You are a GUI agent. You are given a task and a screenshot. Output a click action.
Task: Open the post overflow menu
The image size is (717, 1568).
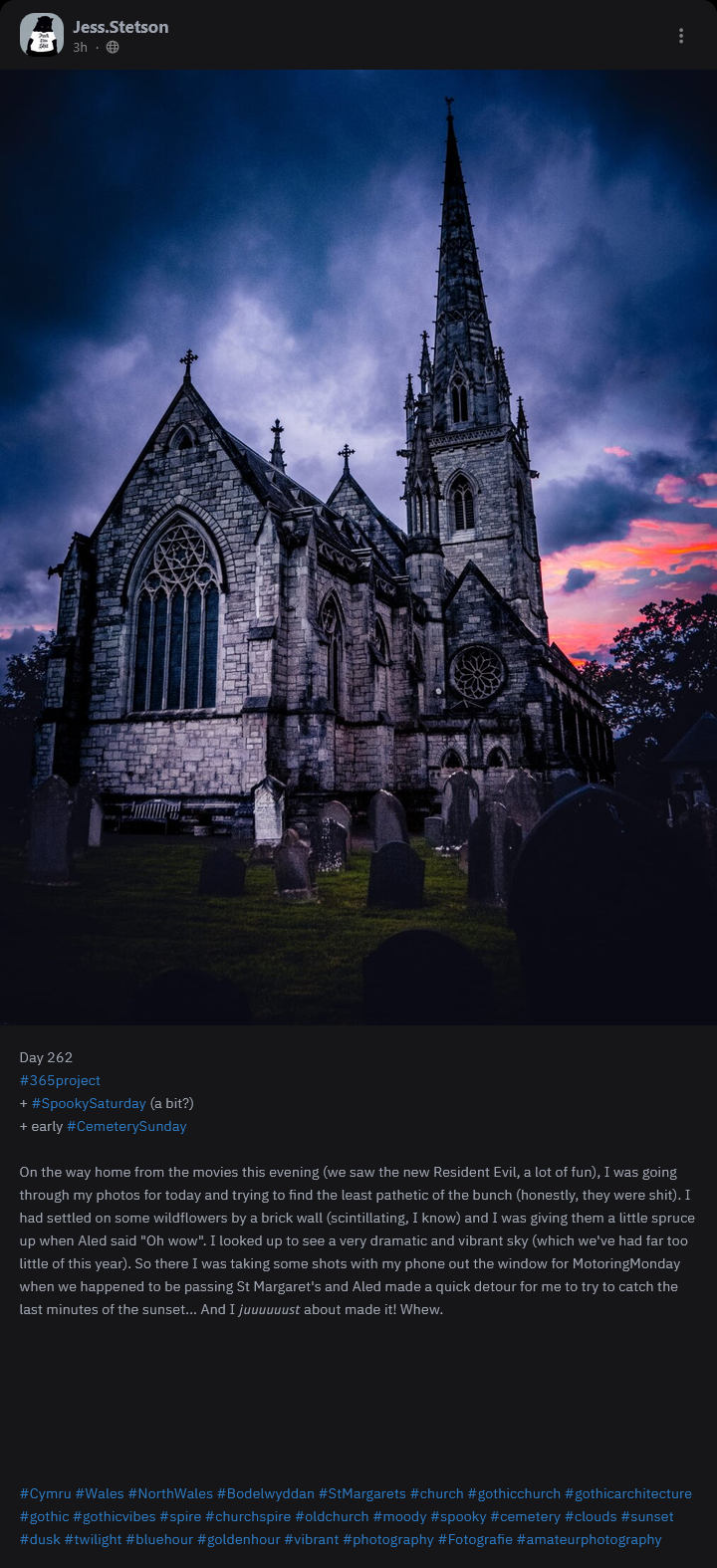pos(681,36)
